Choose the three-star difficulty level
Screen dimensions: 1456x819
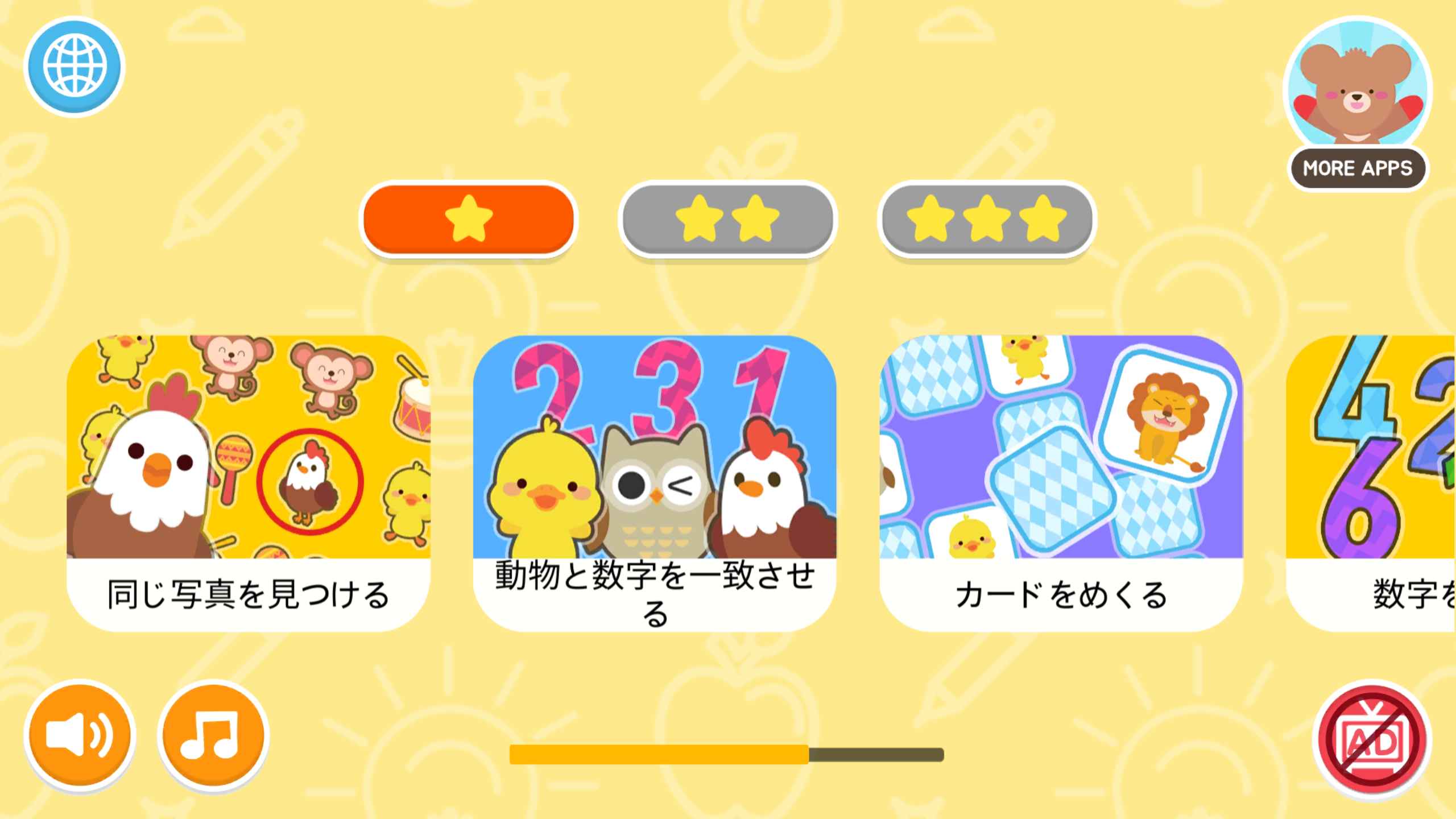point(986,219)
